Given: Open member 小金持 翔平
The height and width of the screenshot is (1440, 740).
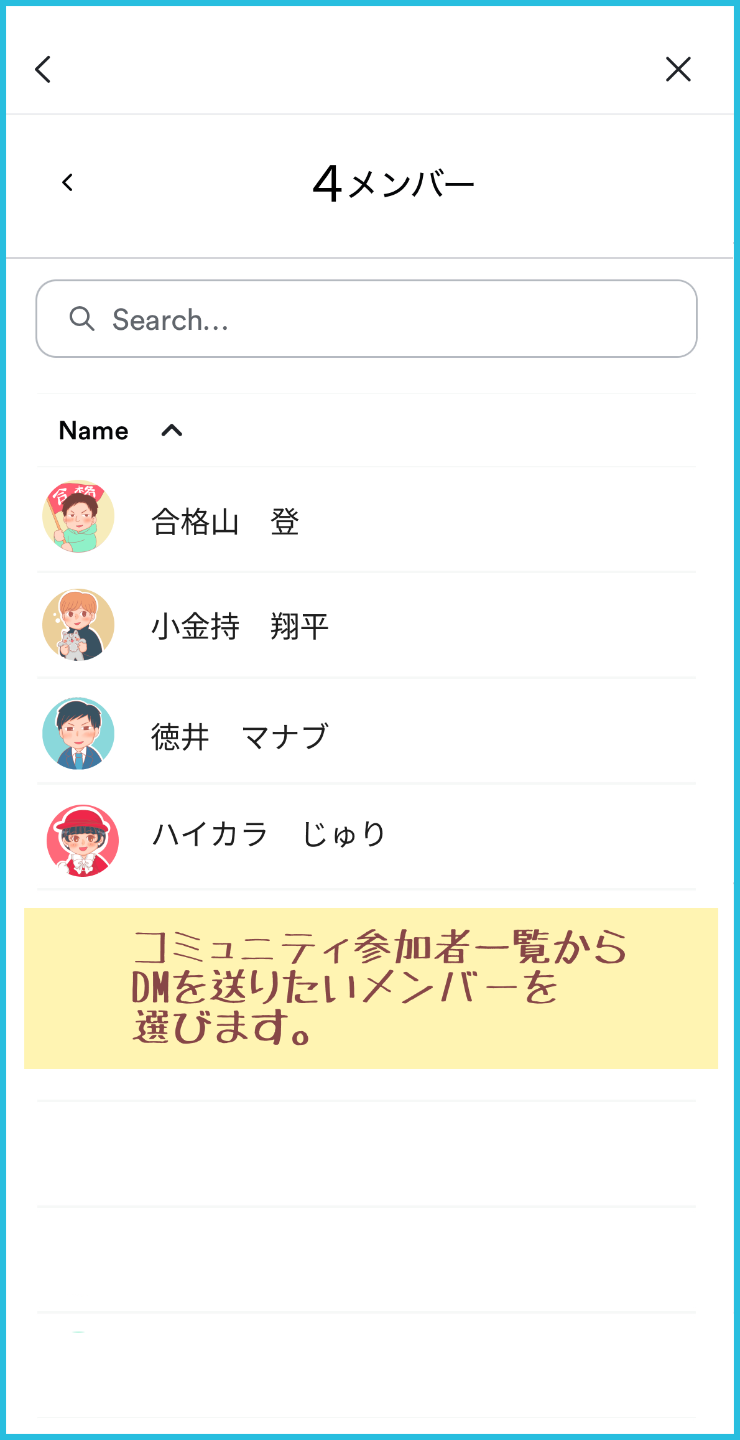Looking at the screenshot, I should [x=240, y=627].
